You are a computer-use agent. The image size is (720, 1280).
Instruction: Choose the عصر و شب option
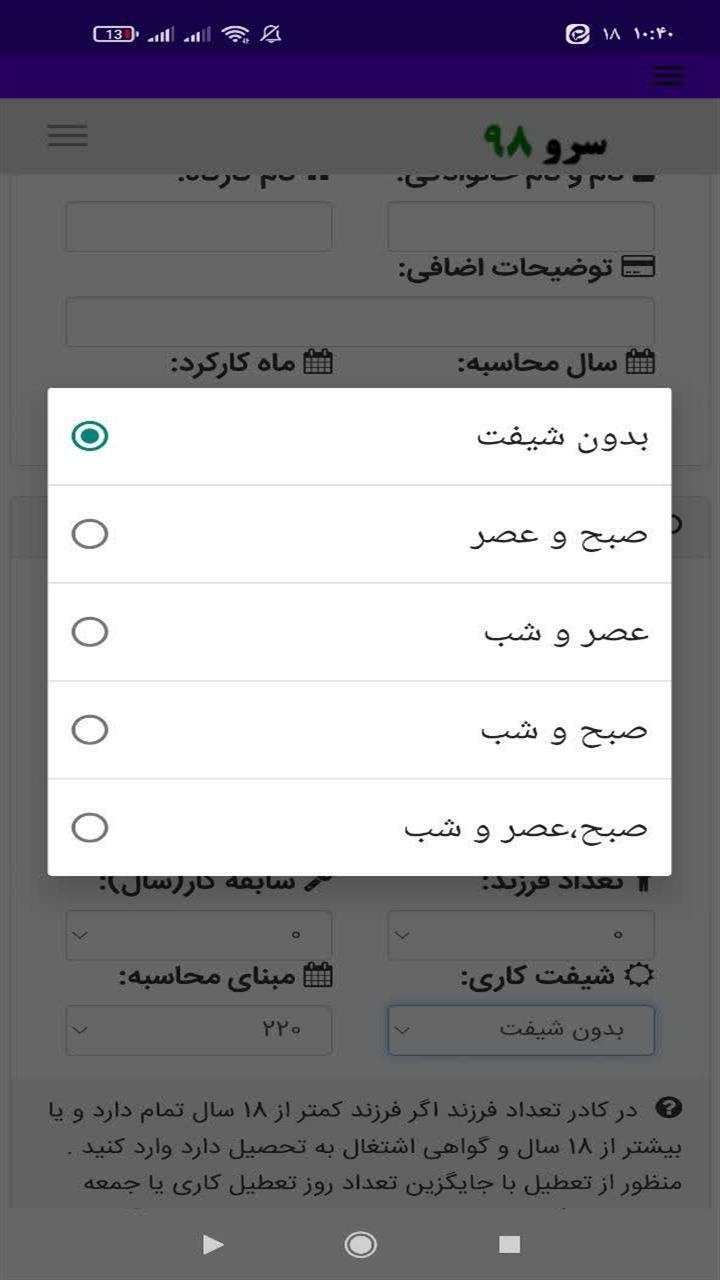(91, 631)
